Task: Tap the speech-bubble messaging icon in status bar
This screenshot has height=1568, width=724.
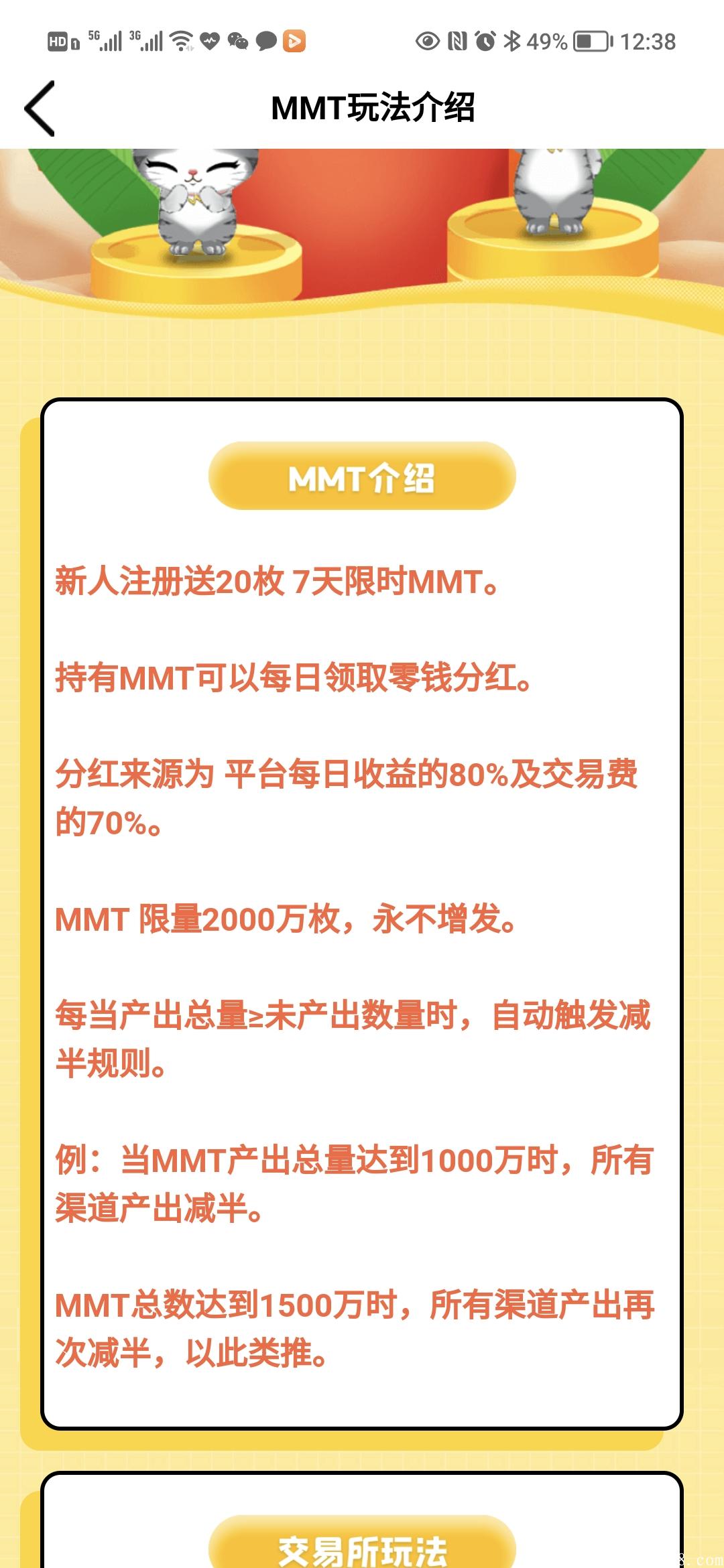Action: [264, 42]
